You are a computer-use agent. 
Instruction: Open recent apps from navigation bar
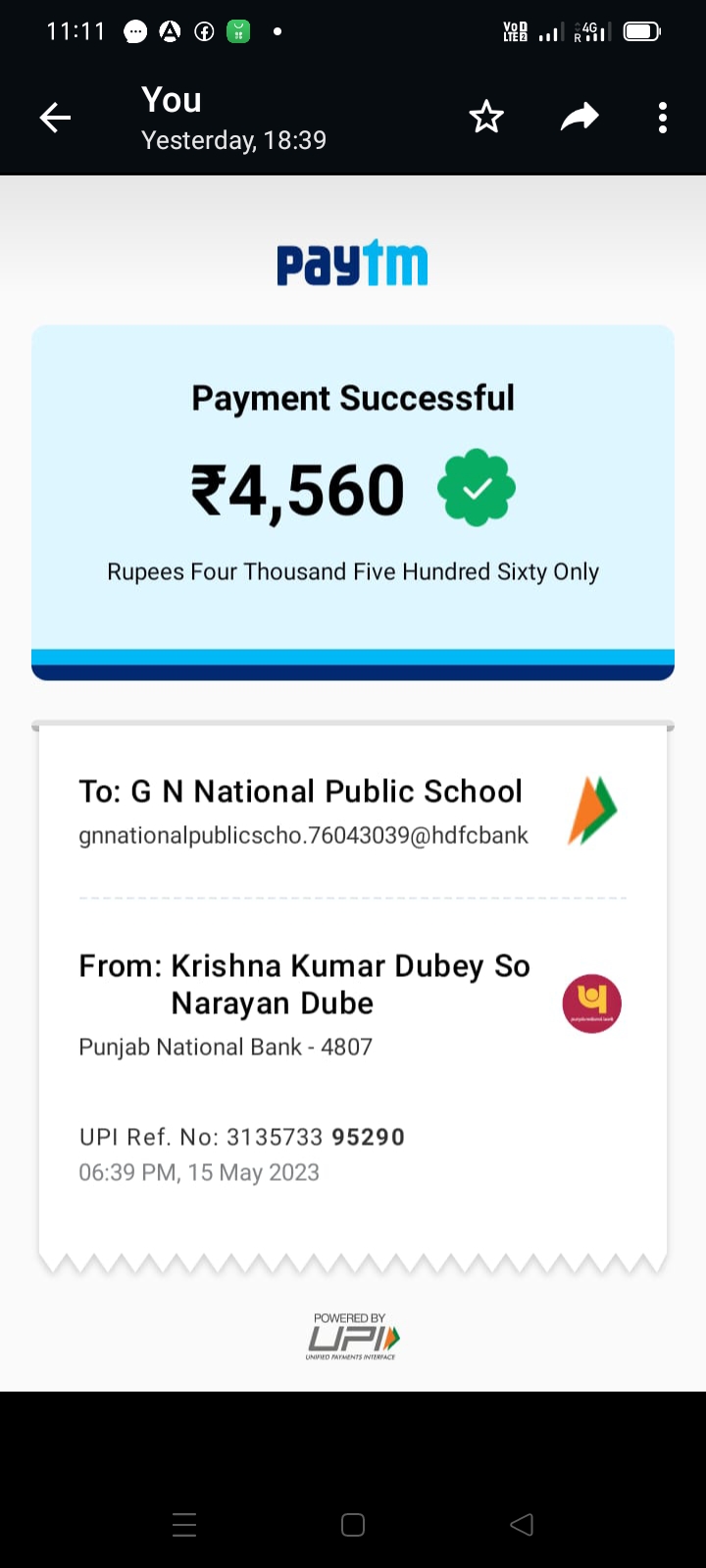[184, 1525]
